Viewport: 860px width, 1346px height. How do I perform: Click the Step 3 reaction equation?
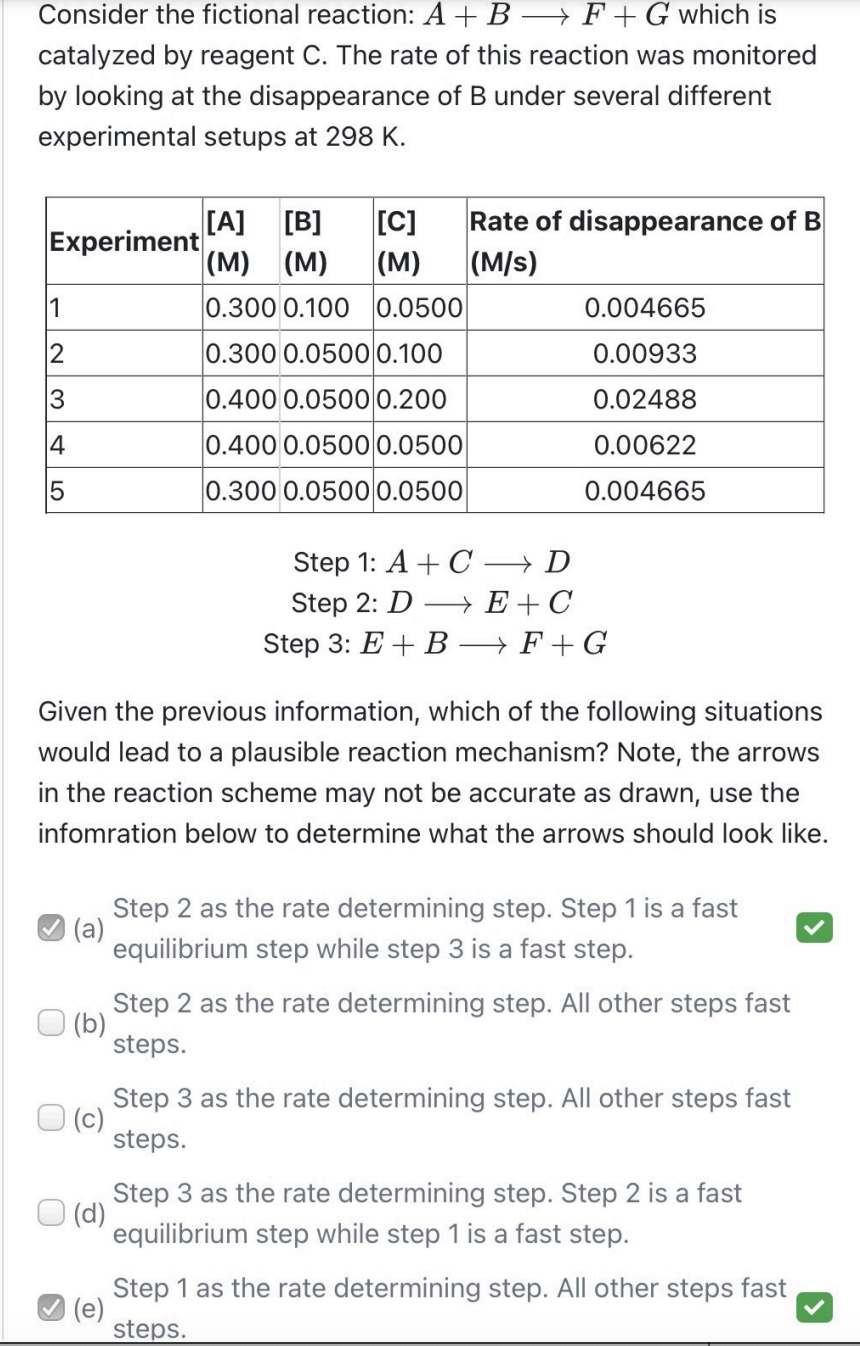pos(430,643)
